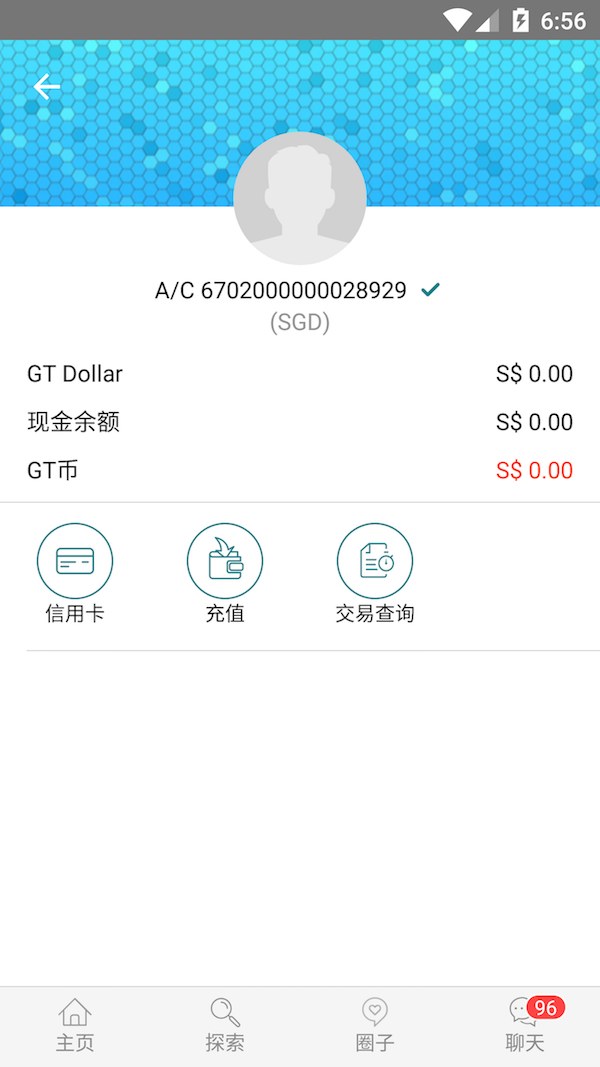Switch to the 圈子 tab
The width and height of the screenshot is (600, 1067).
tap(375, 1026)
